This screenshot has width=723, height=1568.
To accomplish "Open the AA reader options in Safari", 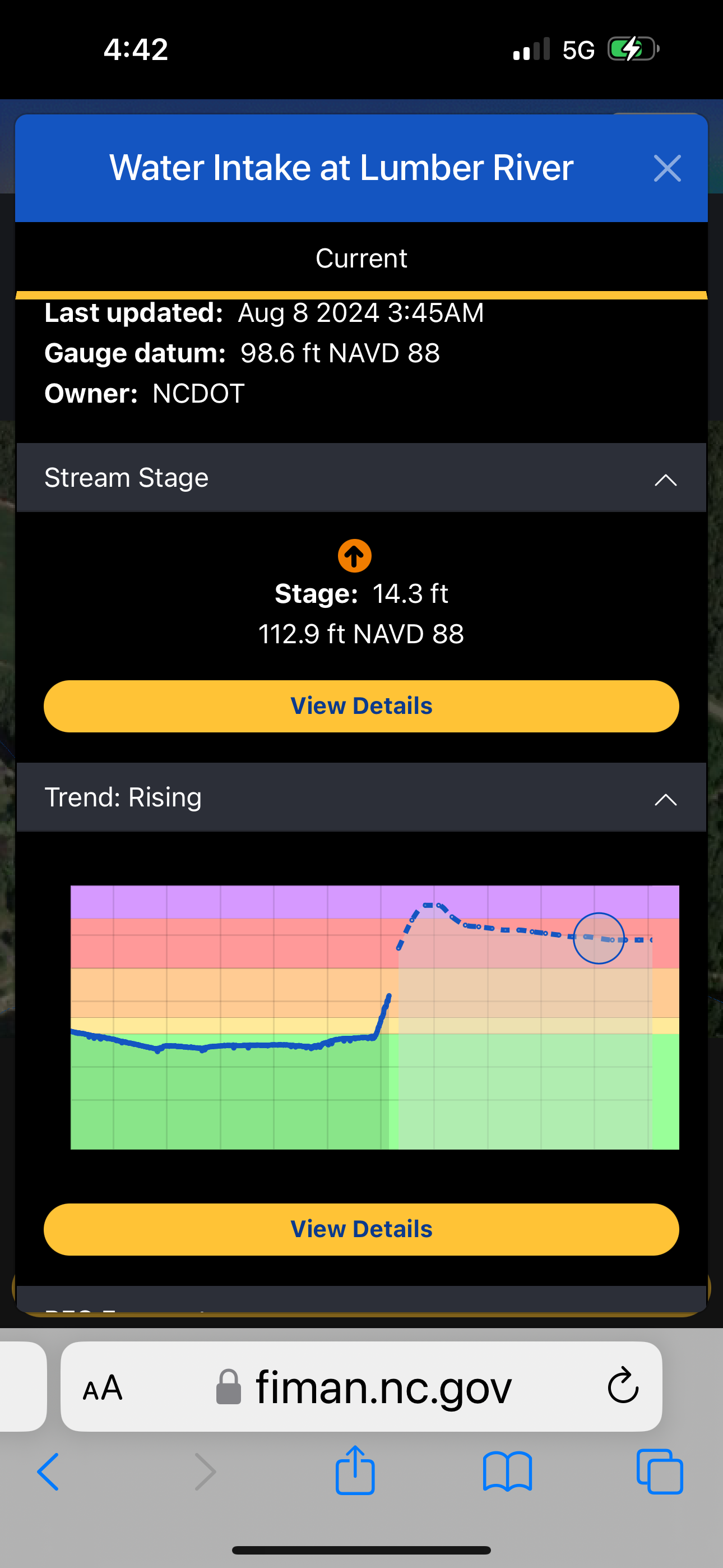I will (x=103, y=1388).
